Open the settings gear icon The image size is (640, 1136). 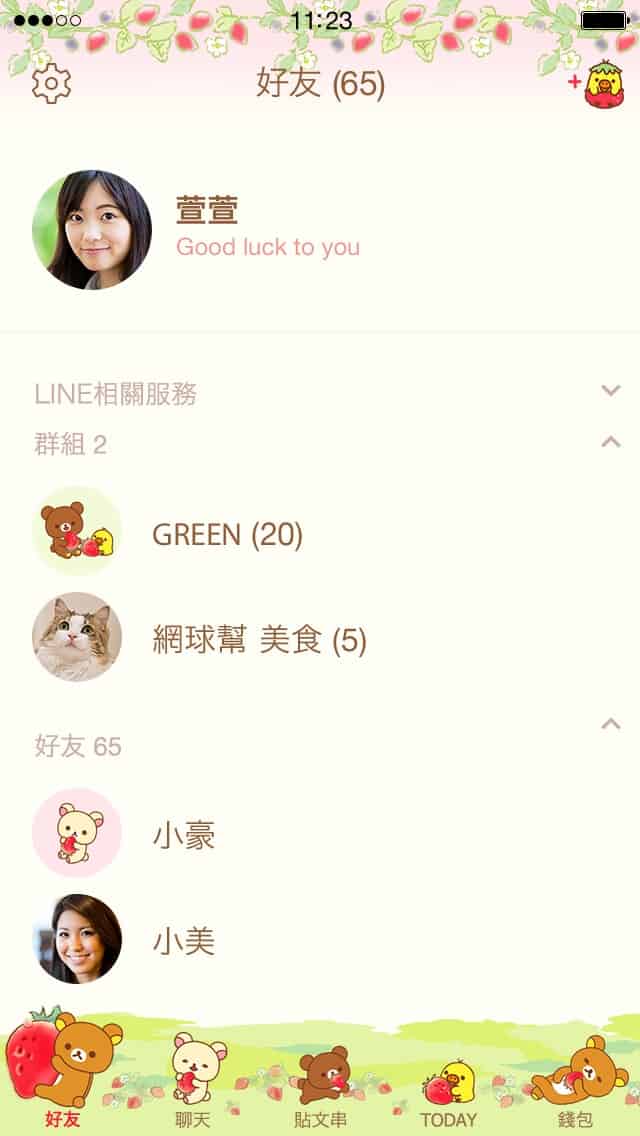pos(51,83)
